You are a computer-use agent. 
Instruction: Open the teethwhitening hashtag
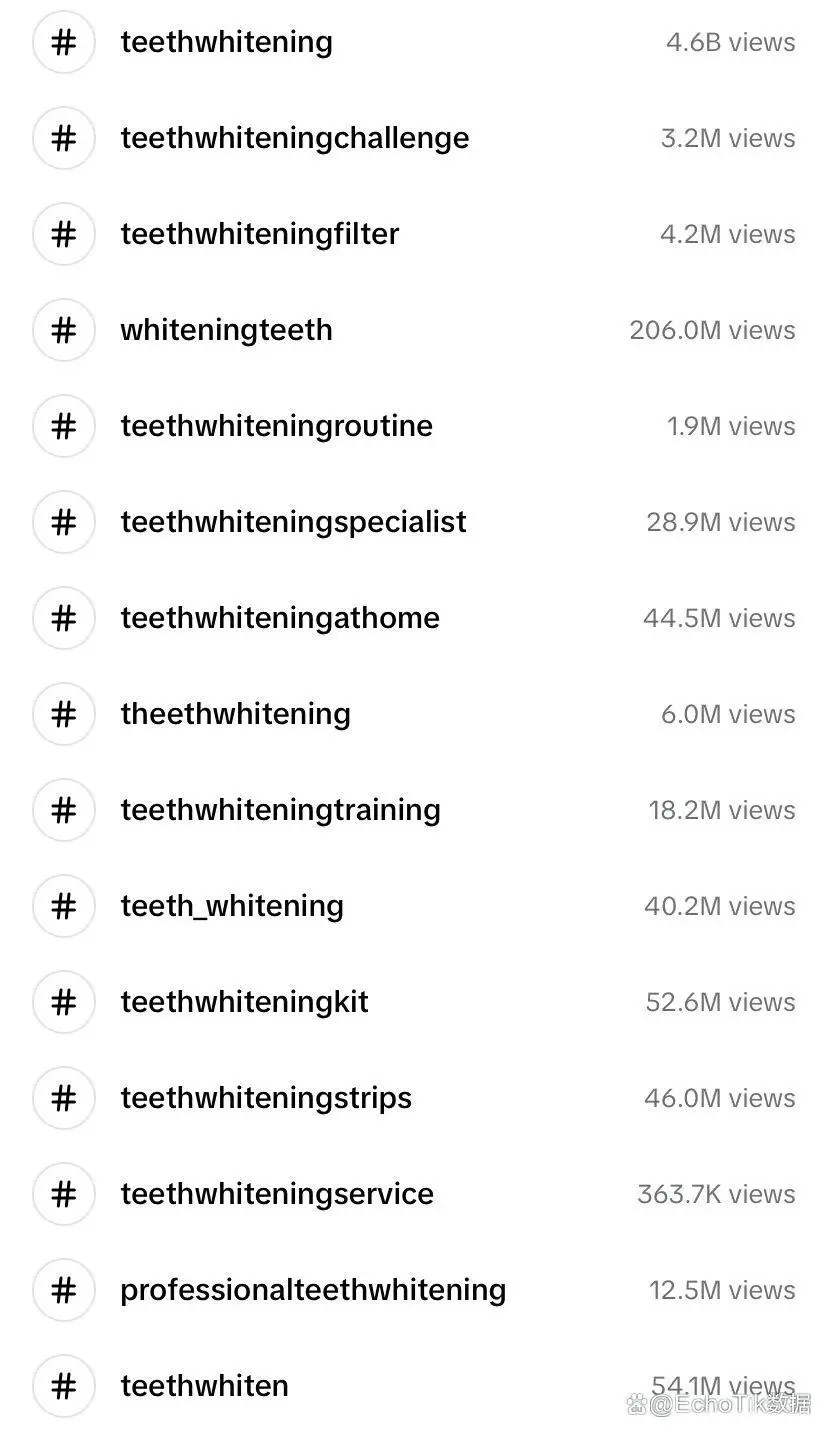pos(414,42)
